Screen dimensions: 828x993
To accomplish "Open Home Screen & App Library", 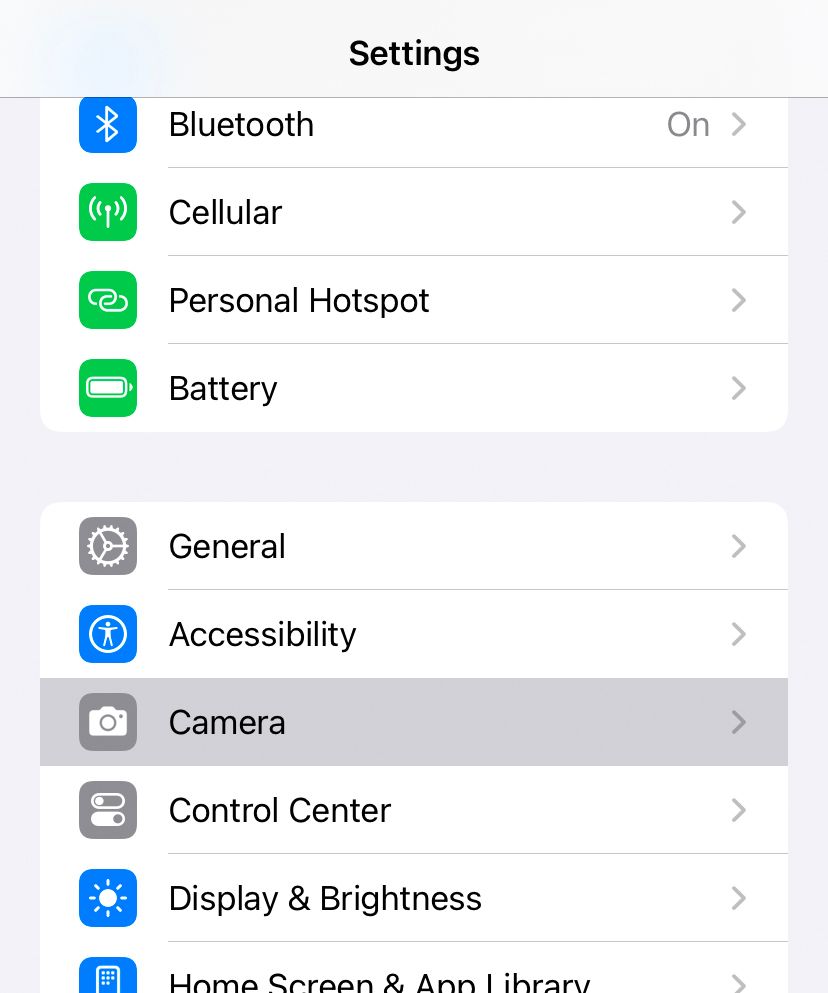I will [413, 978].
